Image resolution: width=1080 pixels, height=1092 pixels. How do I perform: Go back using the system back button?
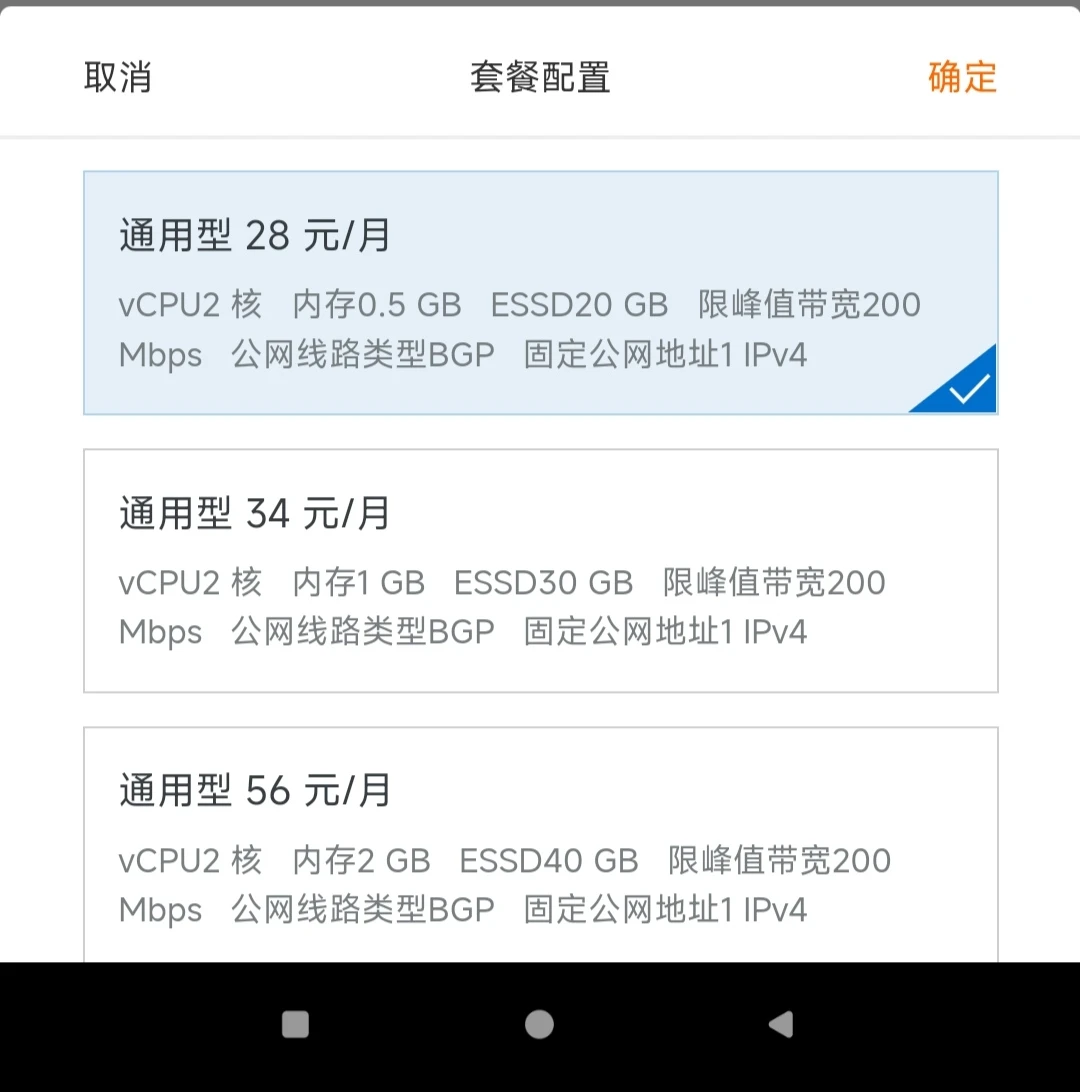coord(781,1024)
